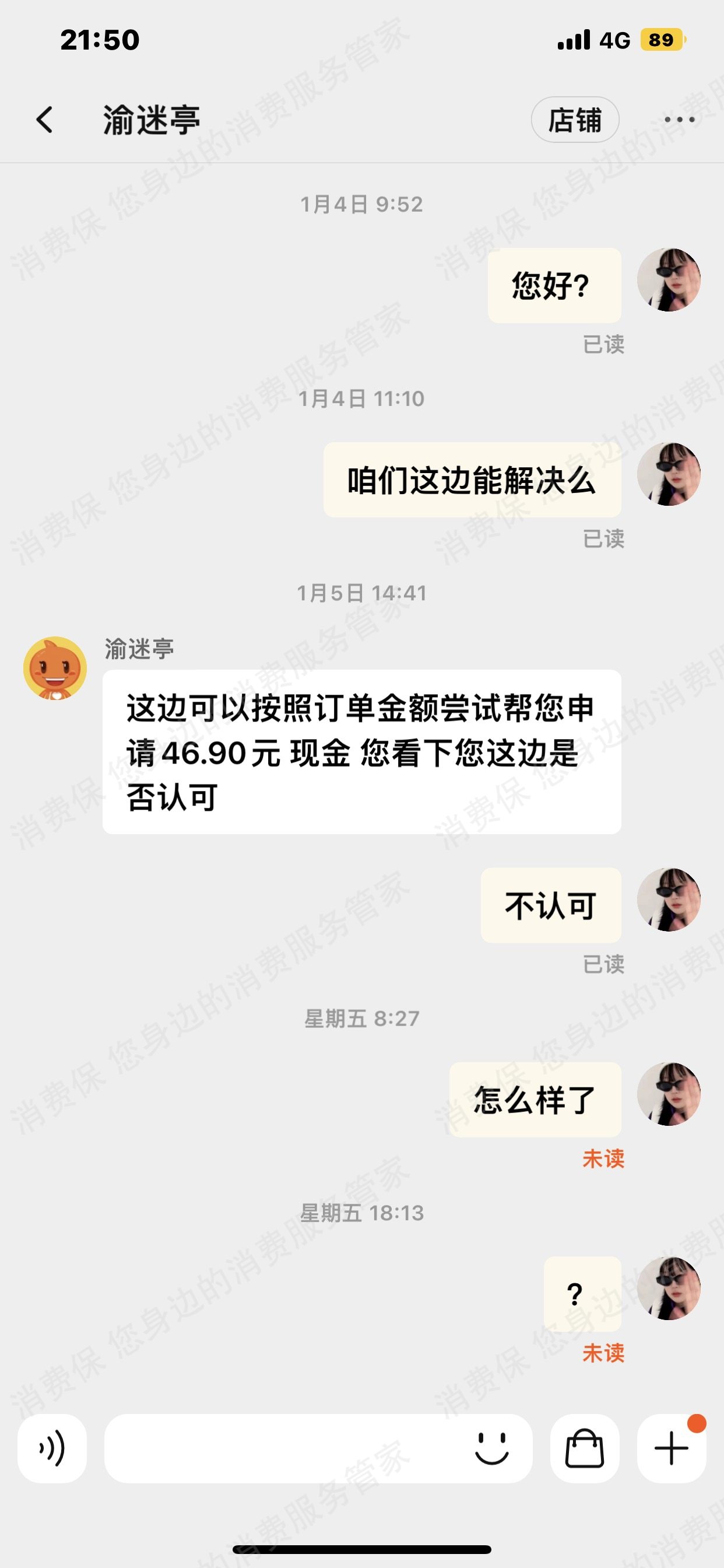Image resolution: width=724 pixels, height=1568 pixels.
Task: Open the three-dot overflow menu
Action: (679, 120)
